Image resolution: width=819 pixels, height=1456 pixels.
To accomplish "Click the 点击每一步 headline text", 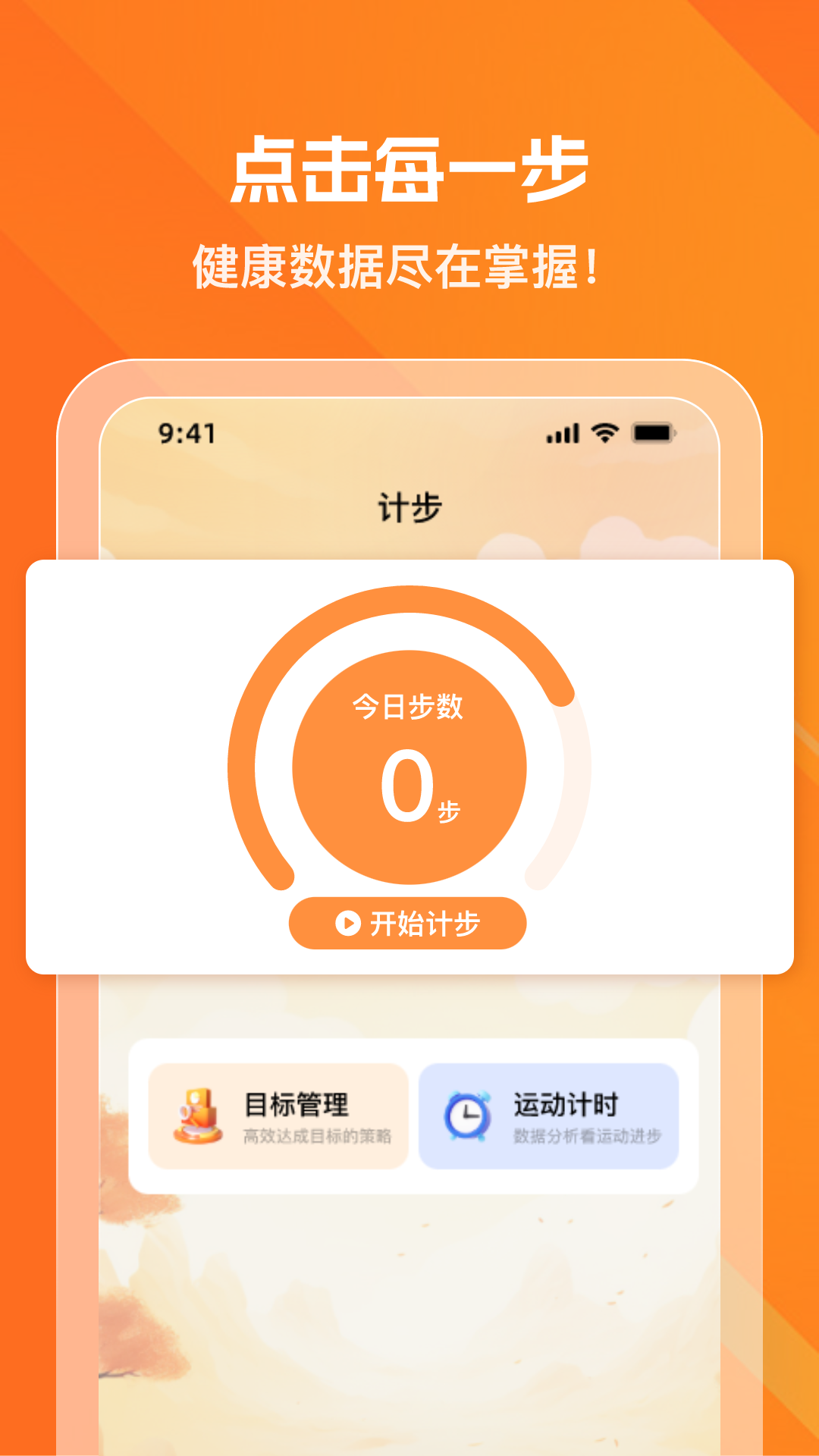I will [x=409, y=171].
